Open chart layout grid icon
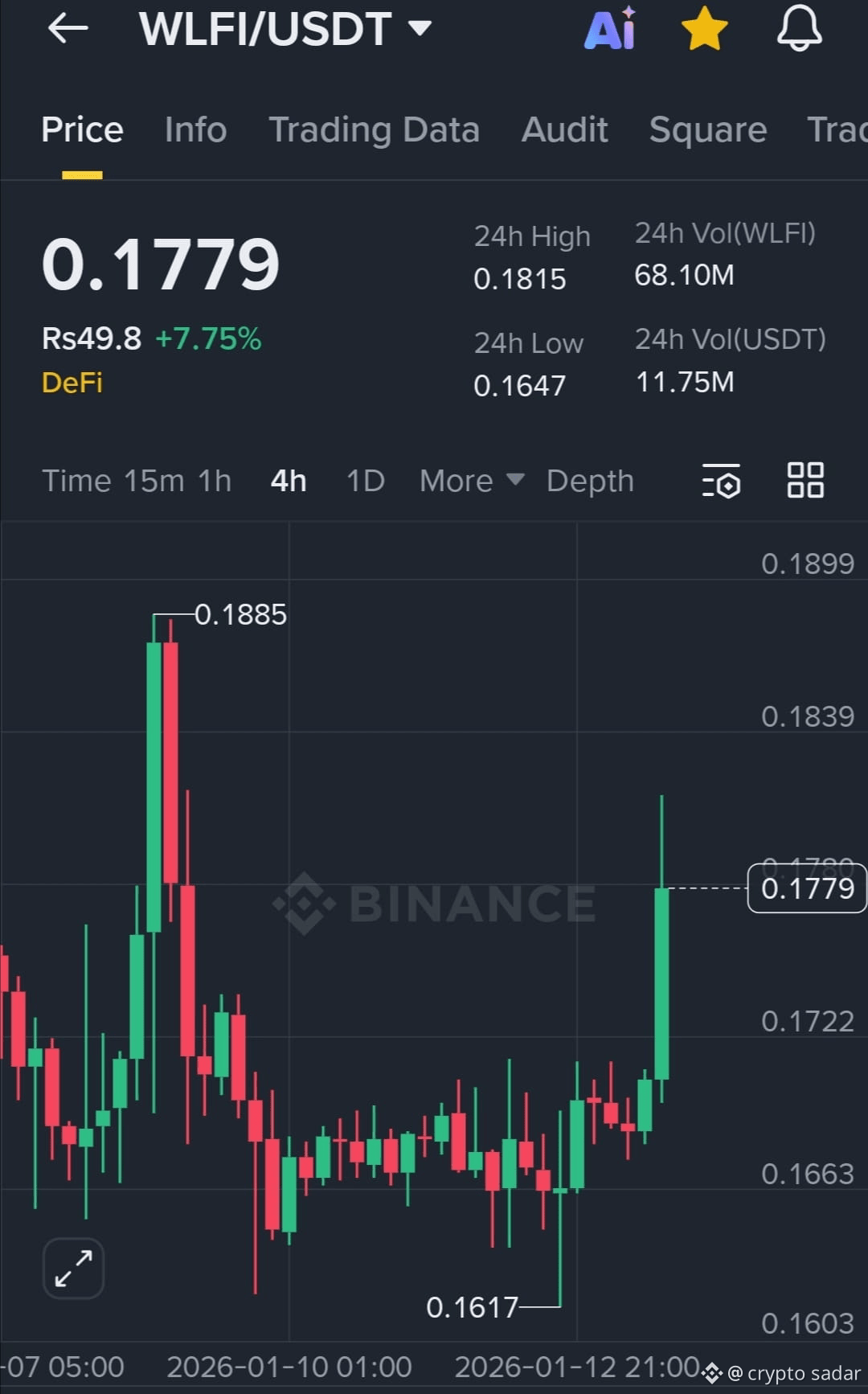The height and width of the screenshot is (1394, 868). coord(805,480)
